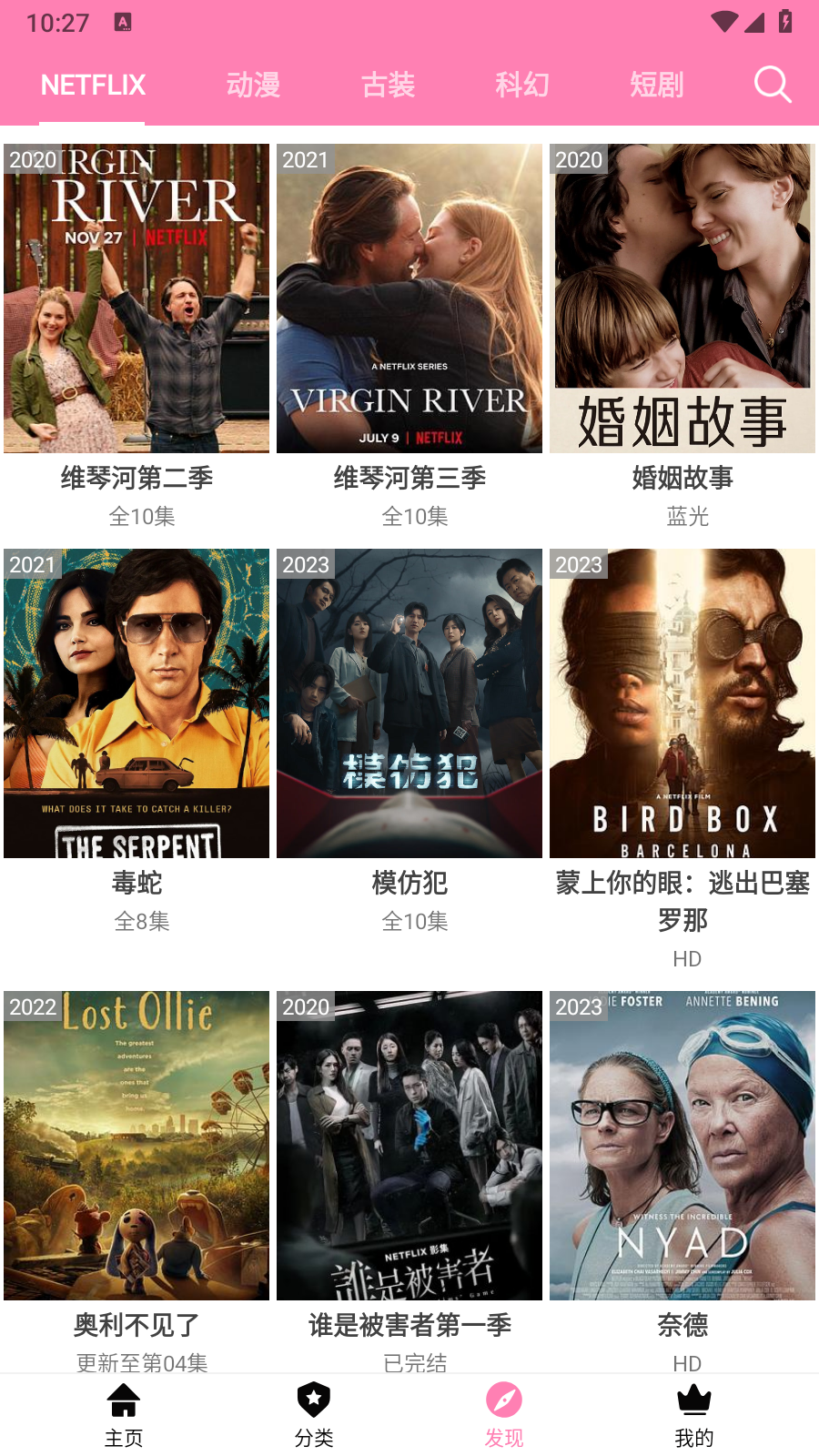Open 谁是被害者第一季 poster

click(x=409, y=1145)
